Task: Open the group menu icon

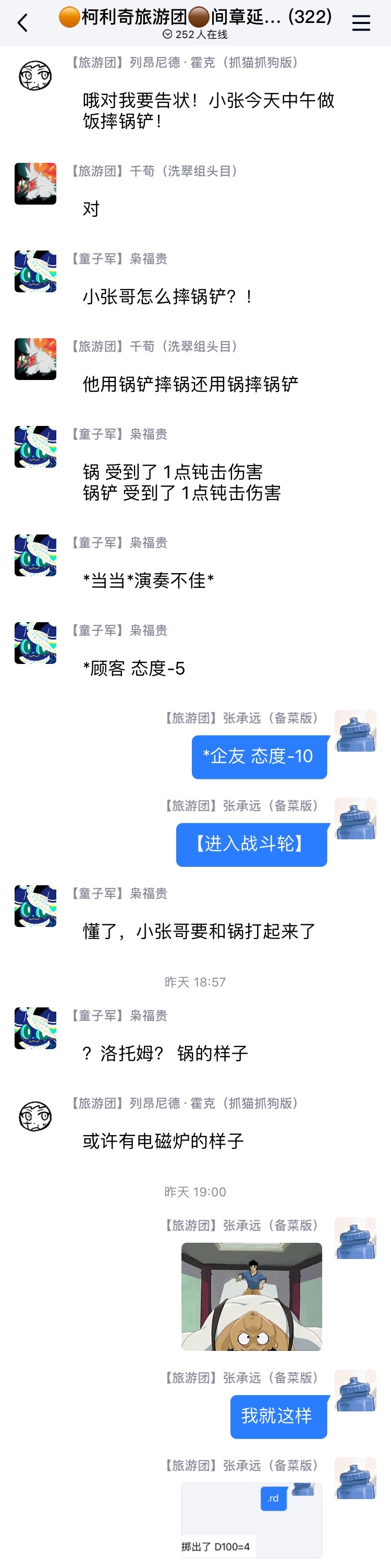Action: click(x=361, y=23)
